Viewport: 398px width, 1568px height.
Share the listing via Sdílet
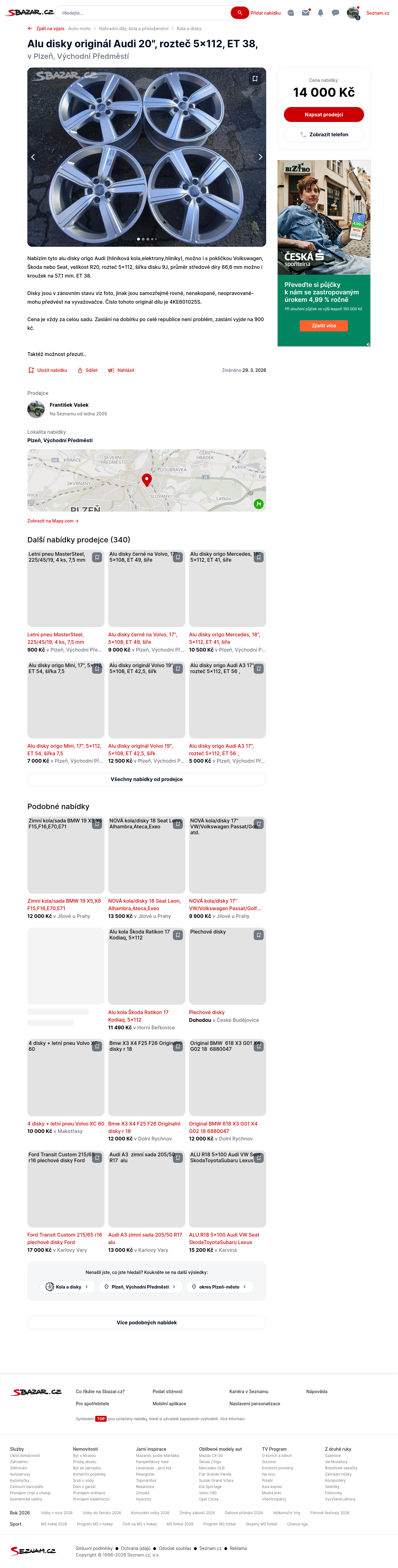pyautogui.click(x=88, y=370)
